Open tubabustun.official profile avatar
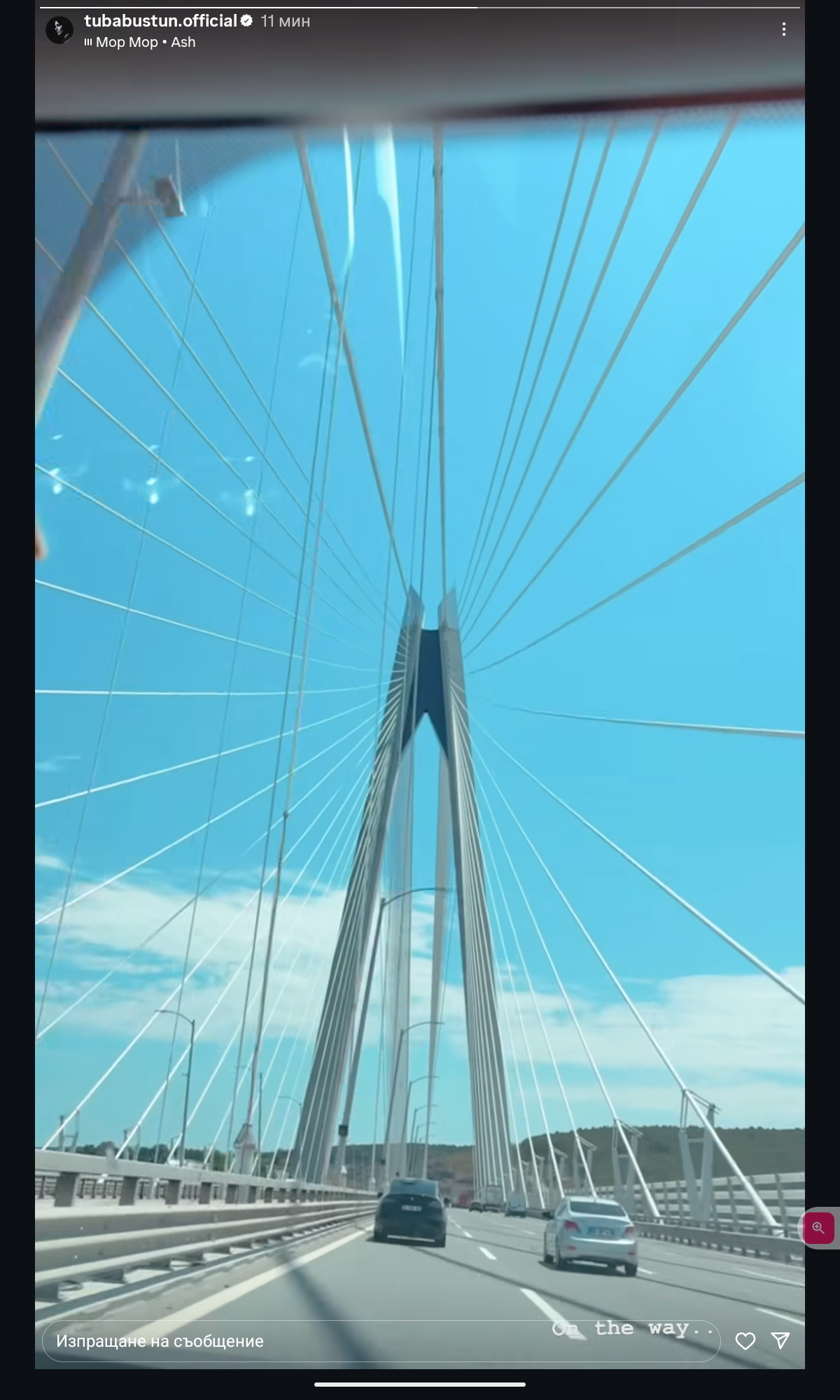840x1400 pixels. [x=59, y=30]
